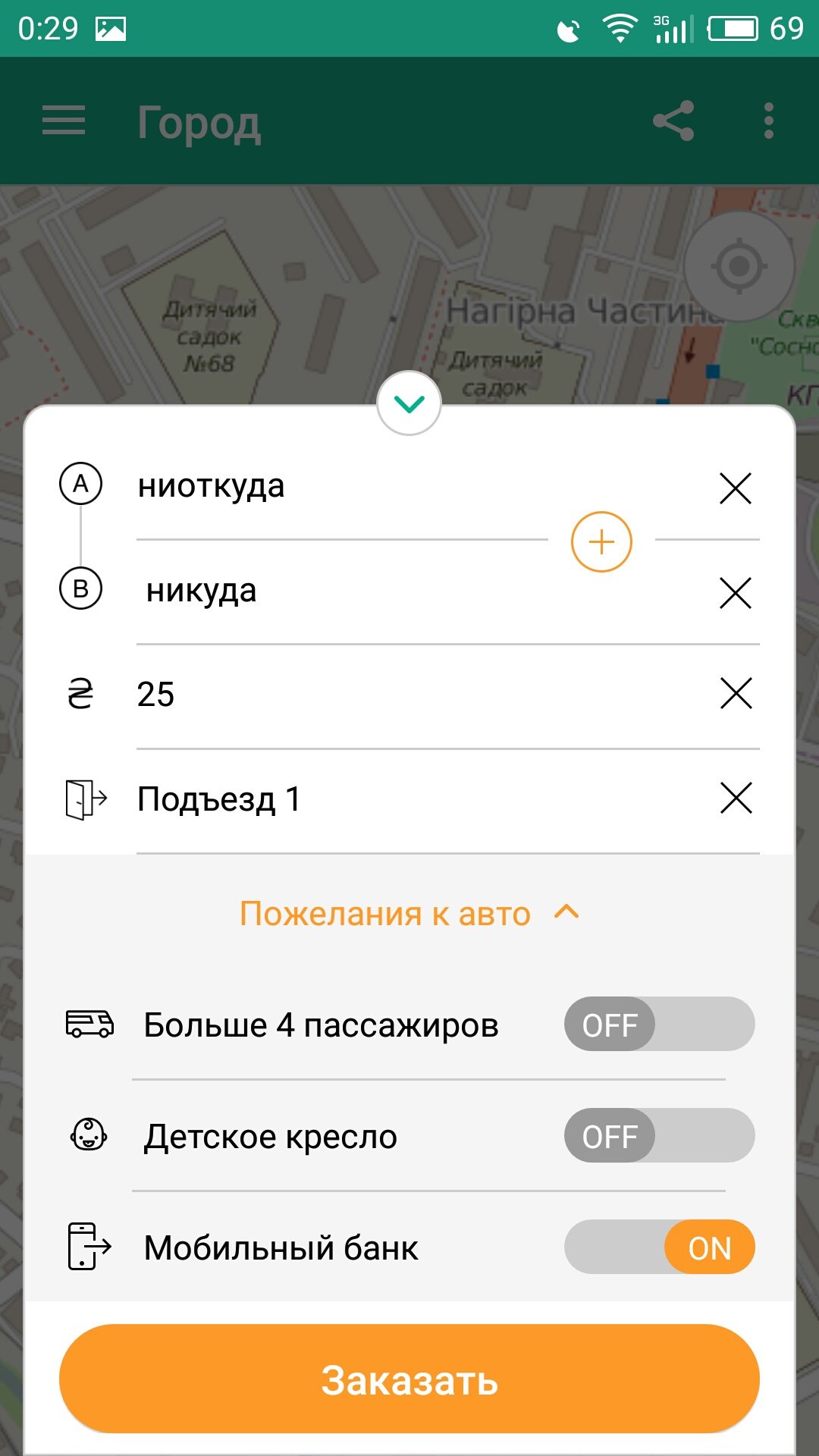819x1456 pixels.
Task: Clear the fare amount 25
Action: point(736,694)
